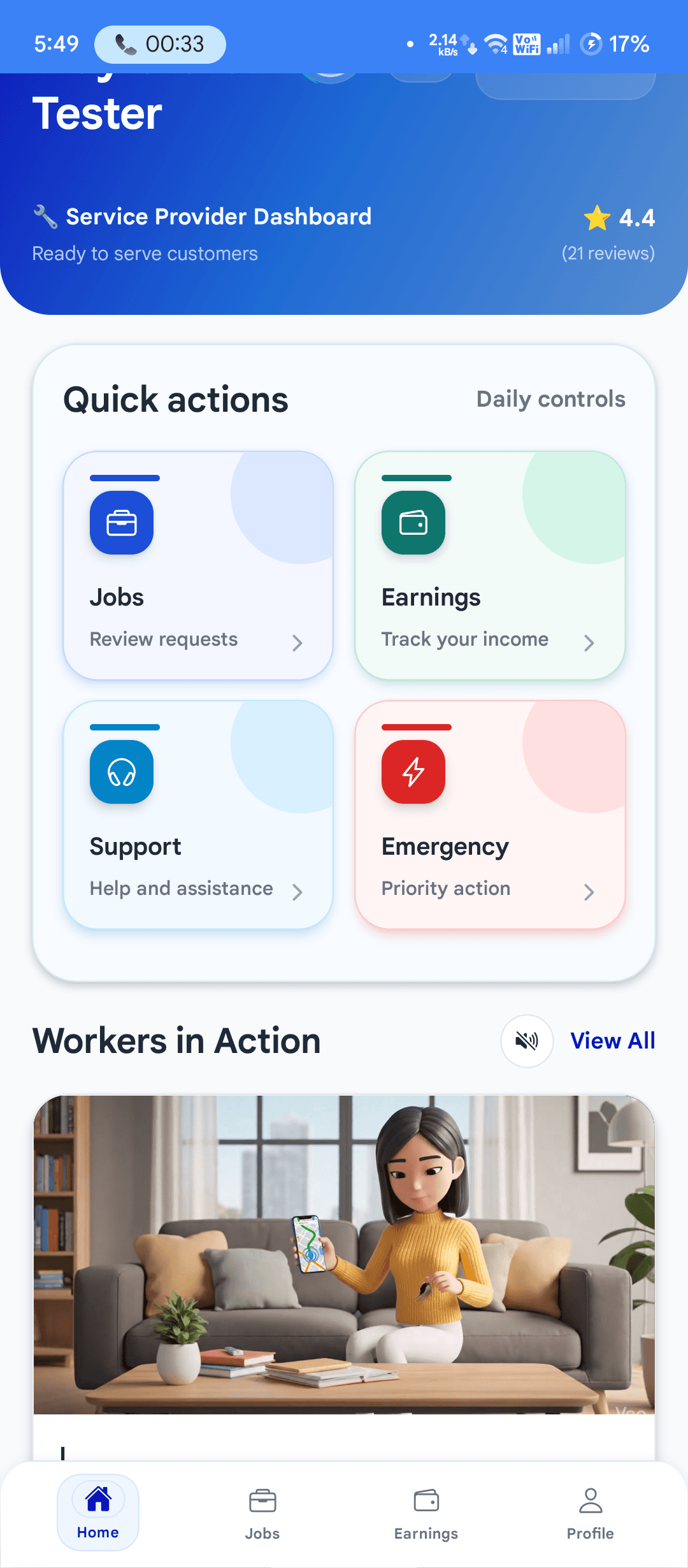Switch to the Profile tab
This screenshot has height=1568, width=688.
coord(590,1512)
